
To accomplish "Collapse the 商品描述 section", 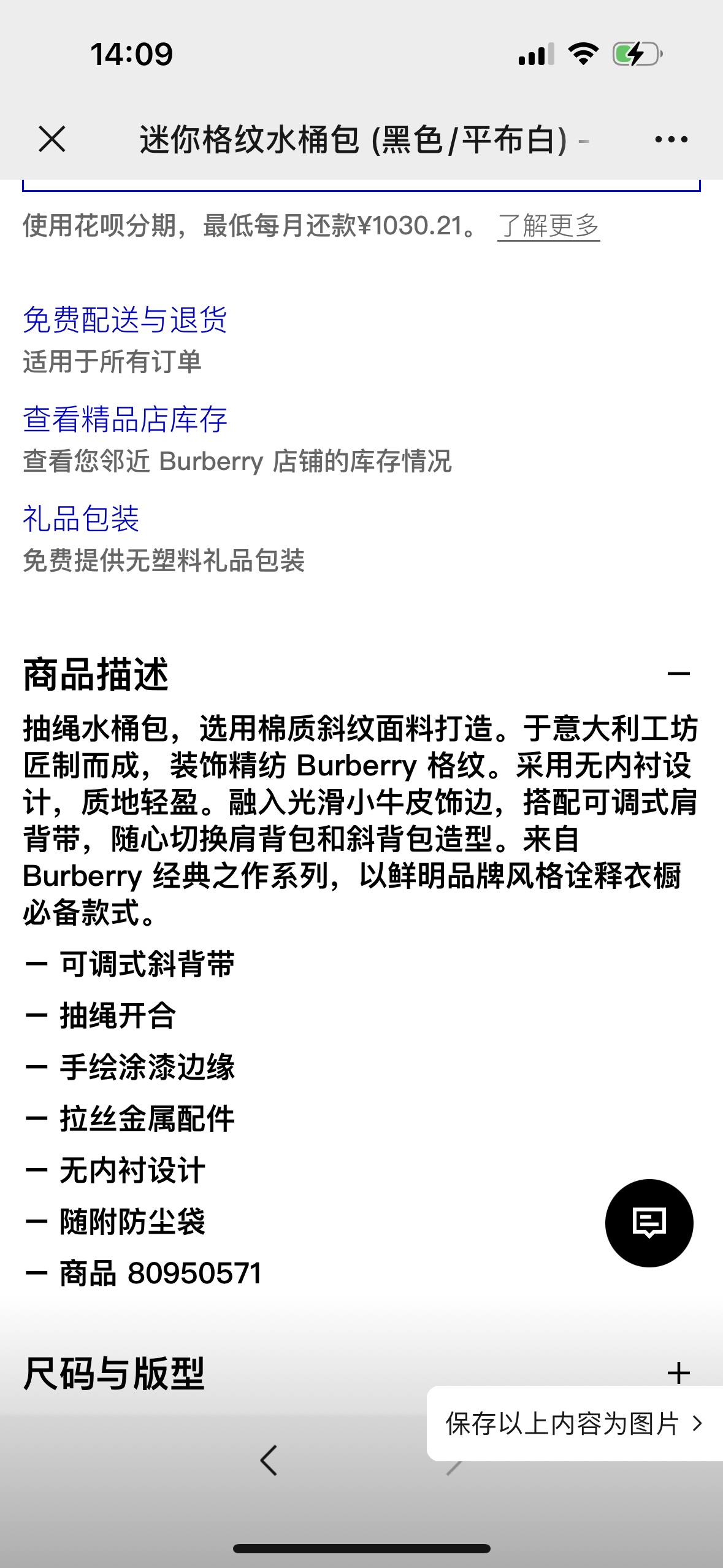I will point(678,674).
